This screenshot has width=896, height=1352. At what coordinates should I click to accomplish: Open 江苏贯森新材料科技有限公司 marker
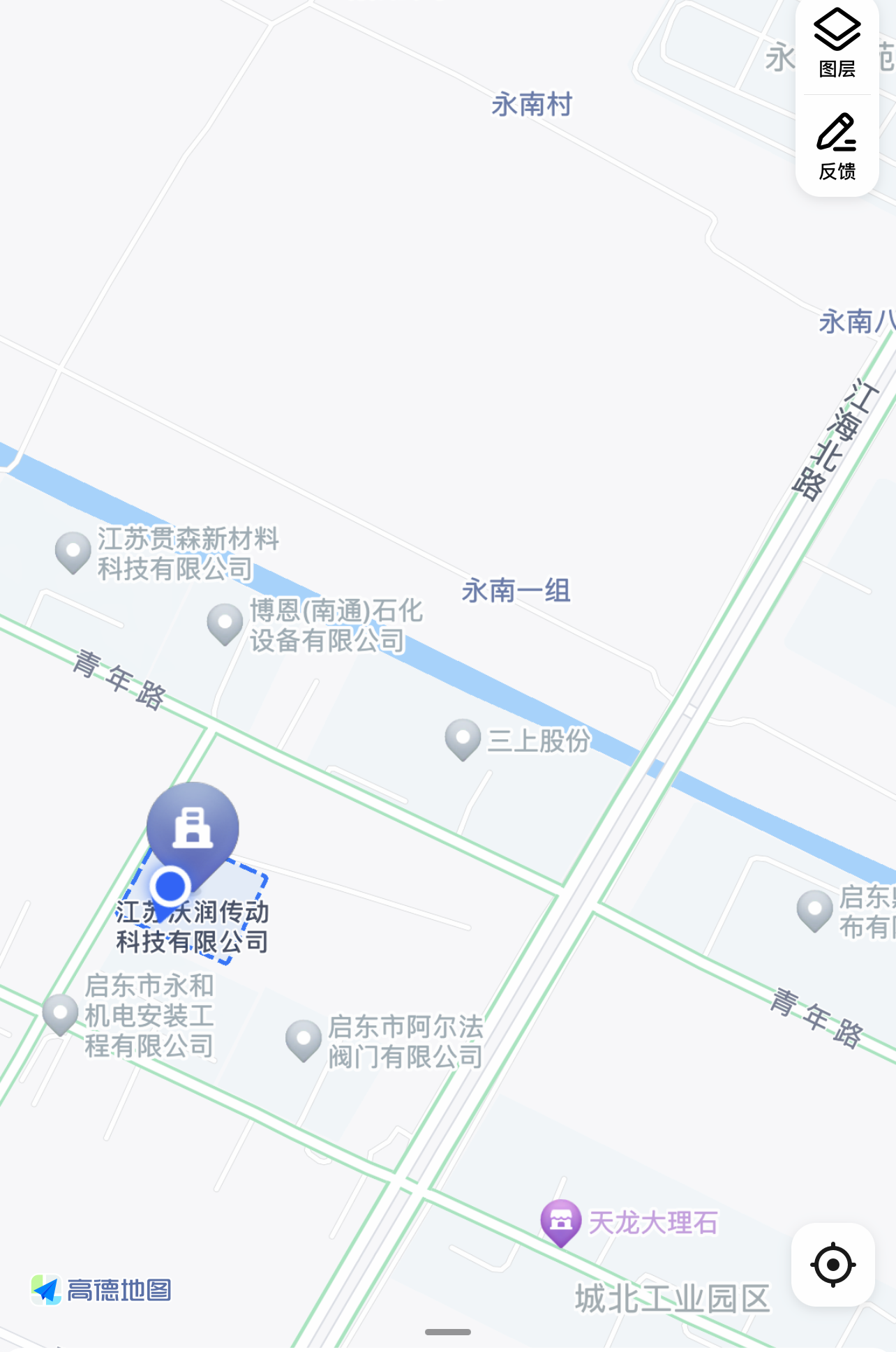click(x=73, y=551)
